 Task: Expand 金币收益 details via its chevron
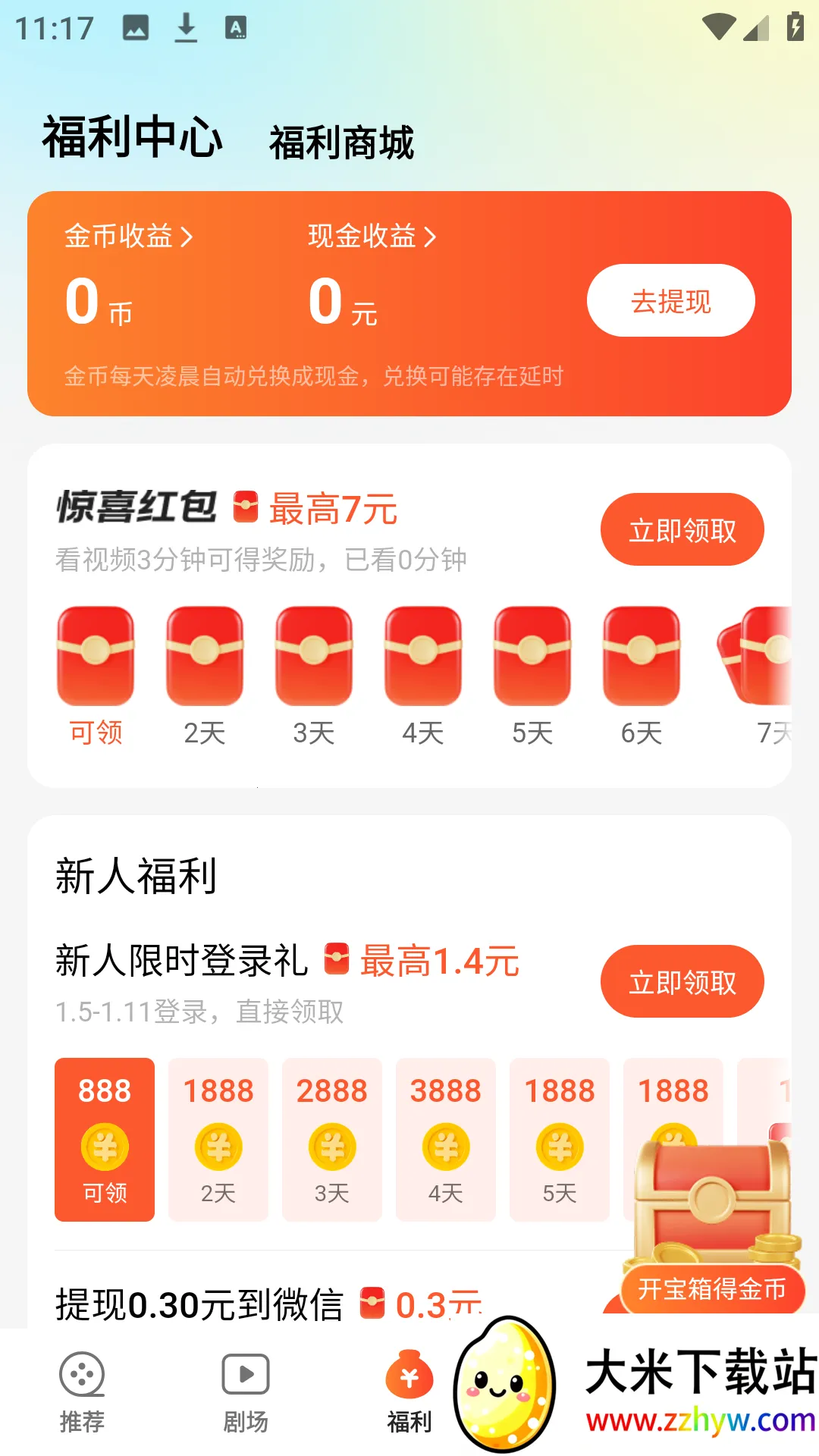(187, 237)
